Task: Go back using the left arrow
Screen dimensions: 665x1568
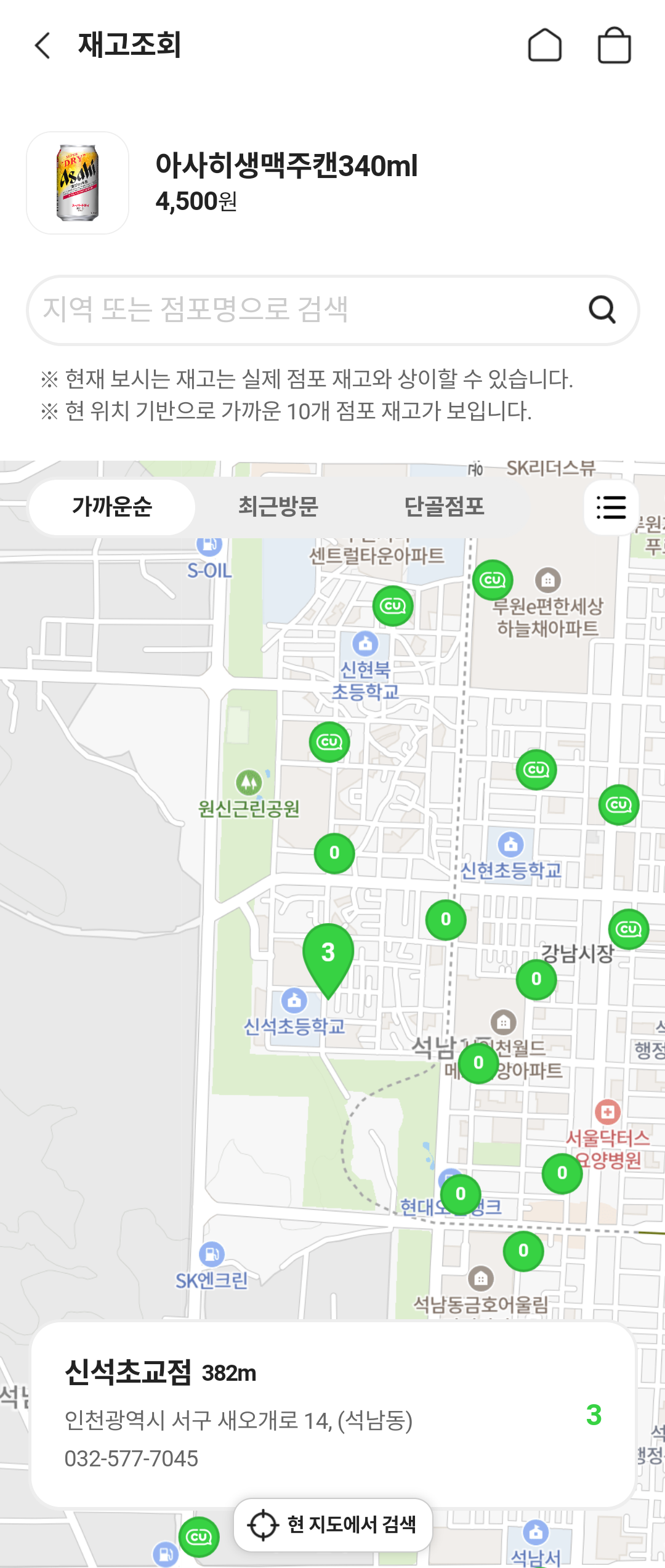Action: pyautogui.click(x=41, y=45)
